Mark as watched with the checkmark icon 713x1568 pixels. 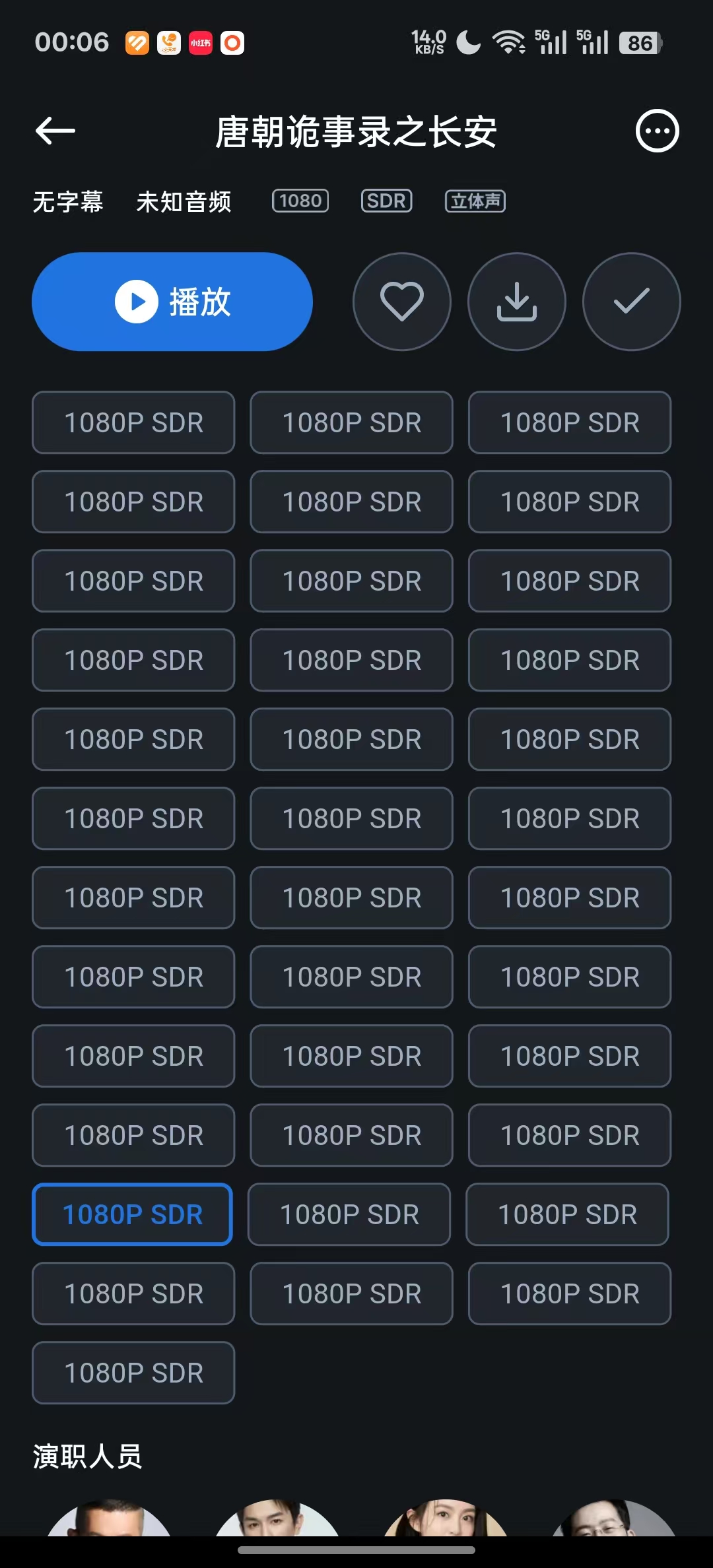point(631,302)
